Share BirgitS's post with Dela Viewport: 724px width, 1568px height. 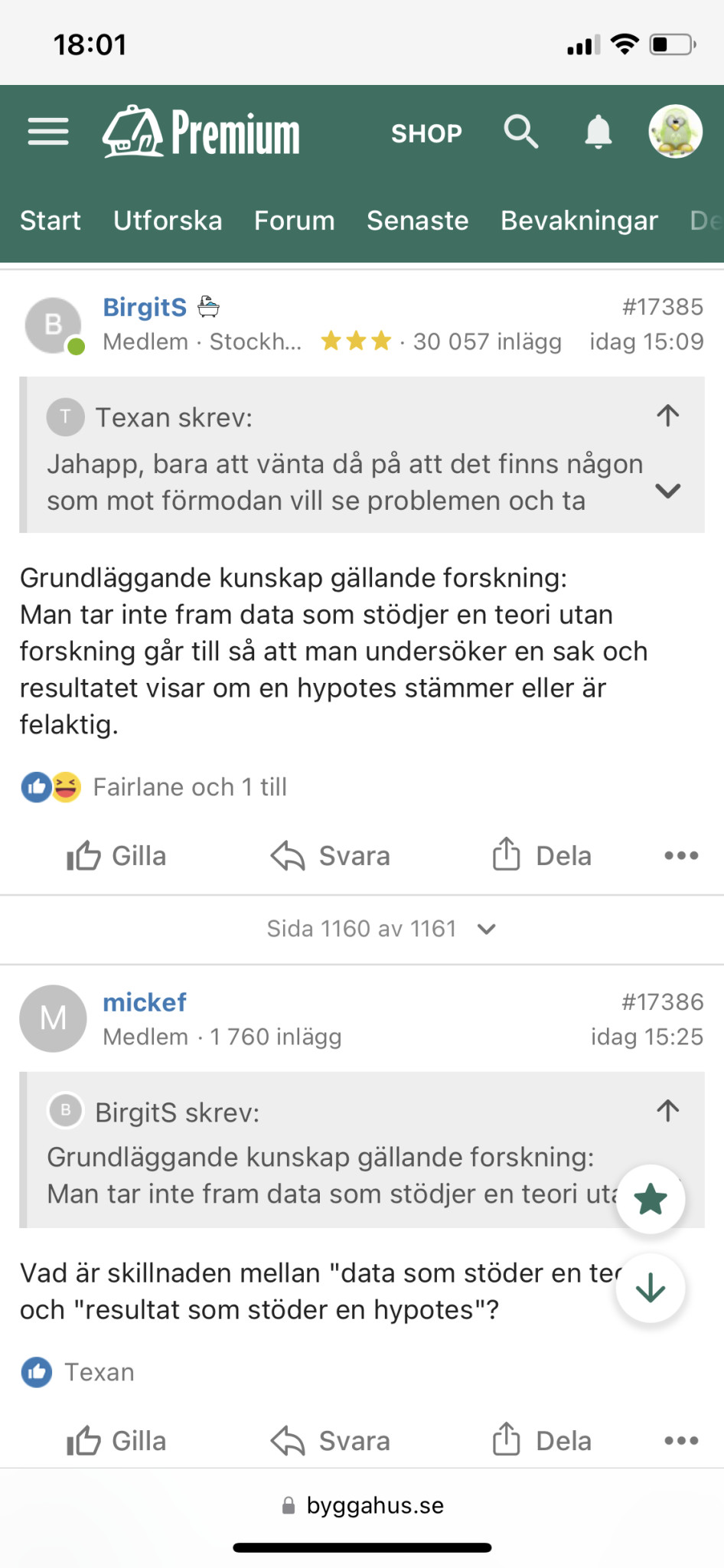[542, 856]
